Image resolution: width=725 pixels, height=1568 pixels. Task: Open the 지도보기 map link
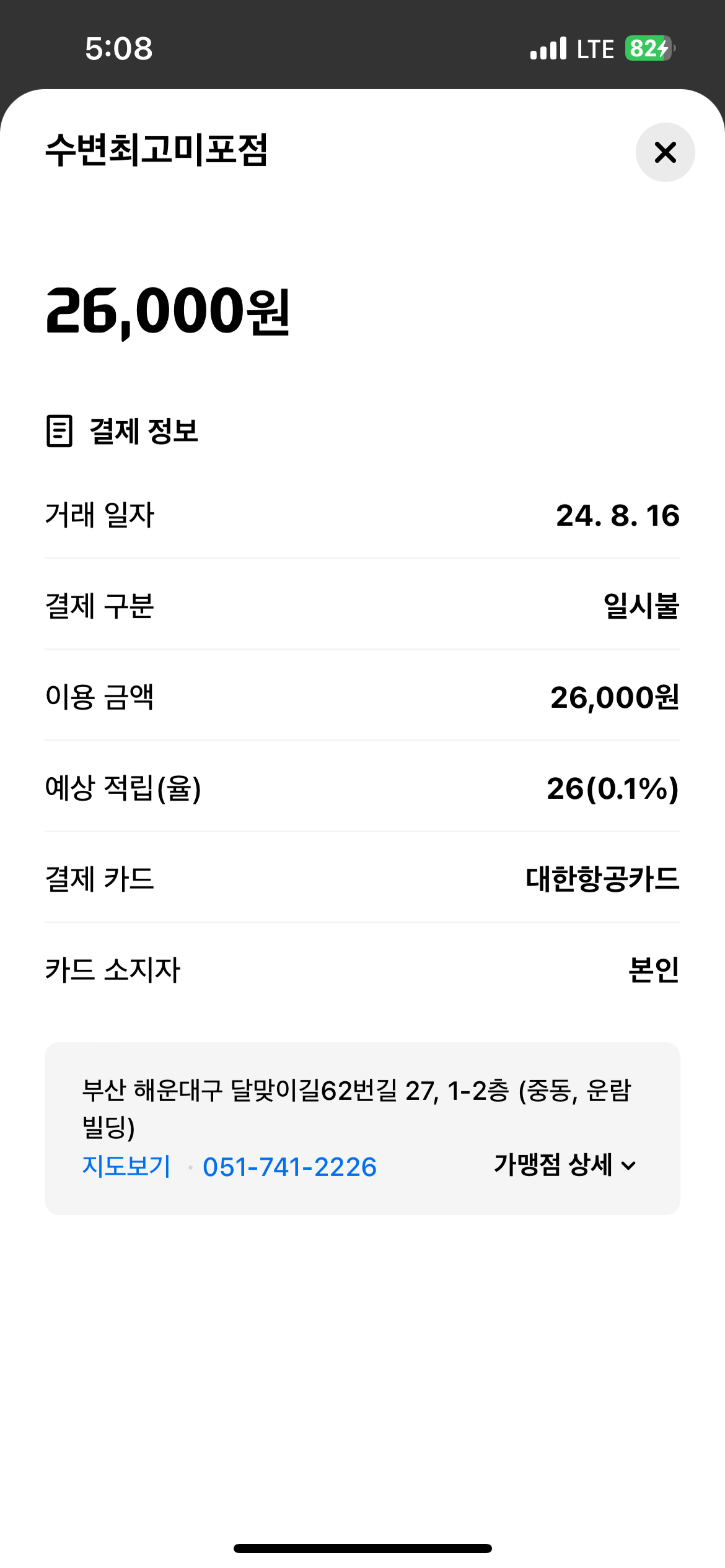coord(126,1166)
